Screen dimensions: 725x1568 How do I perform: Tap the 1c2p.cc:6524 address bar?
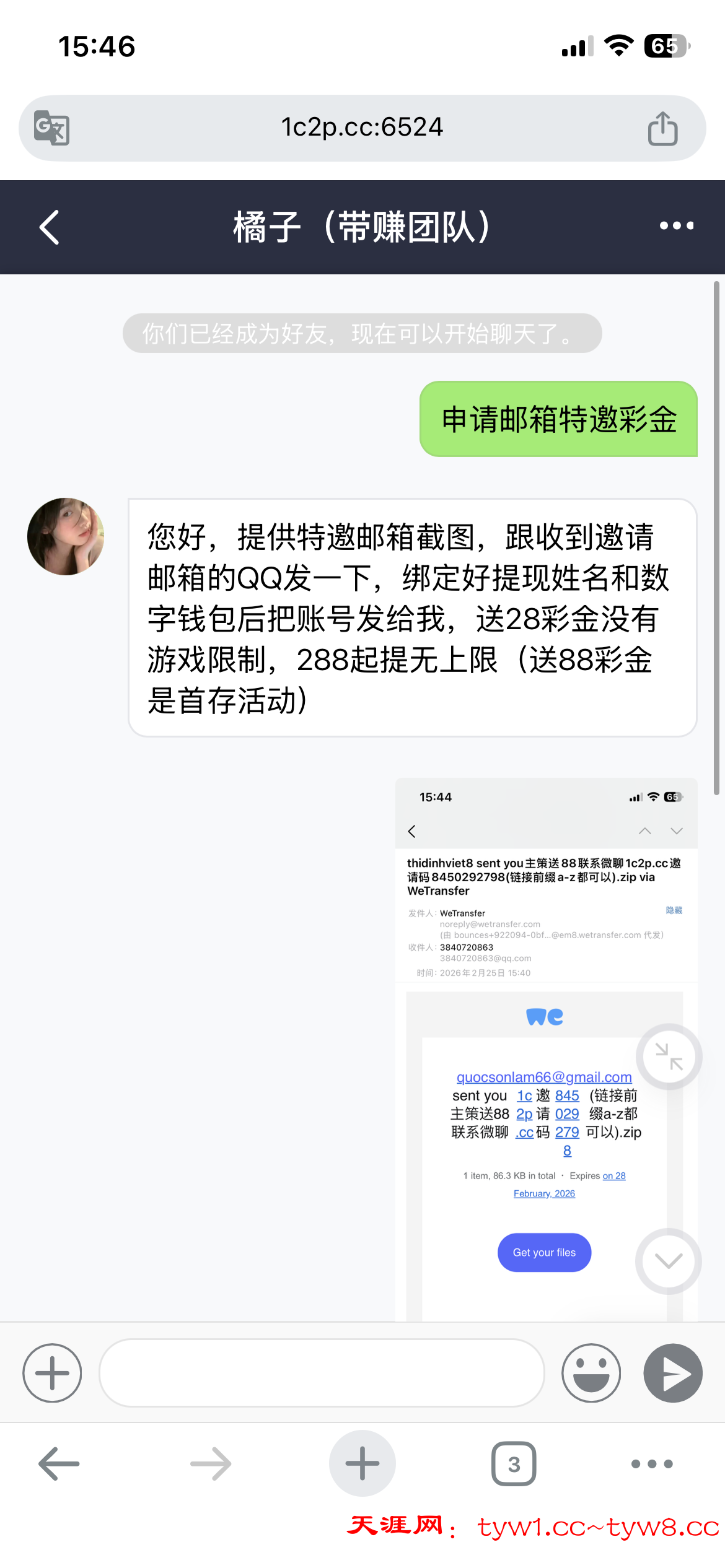362,128
